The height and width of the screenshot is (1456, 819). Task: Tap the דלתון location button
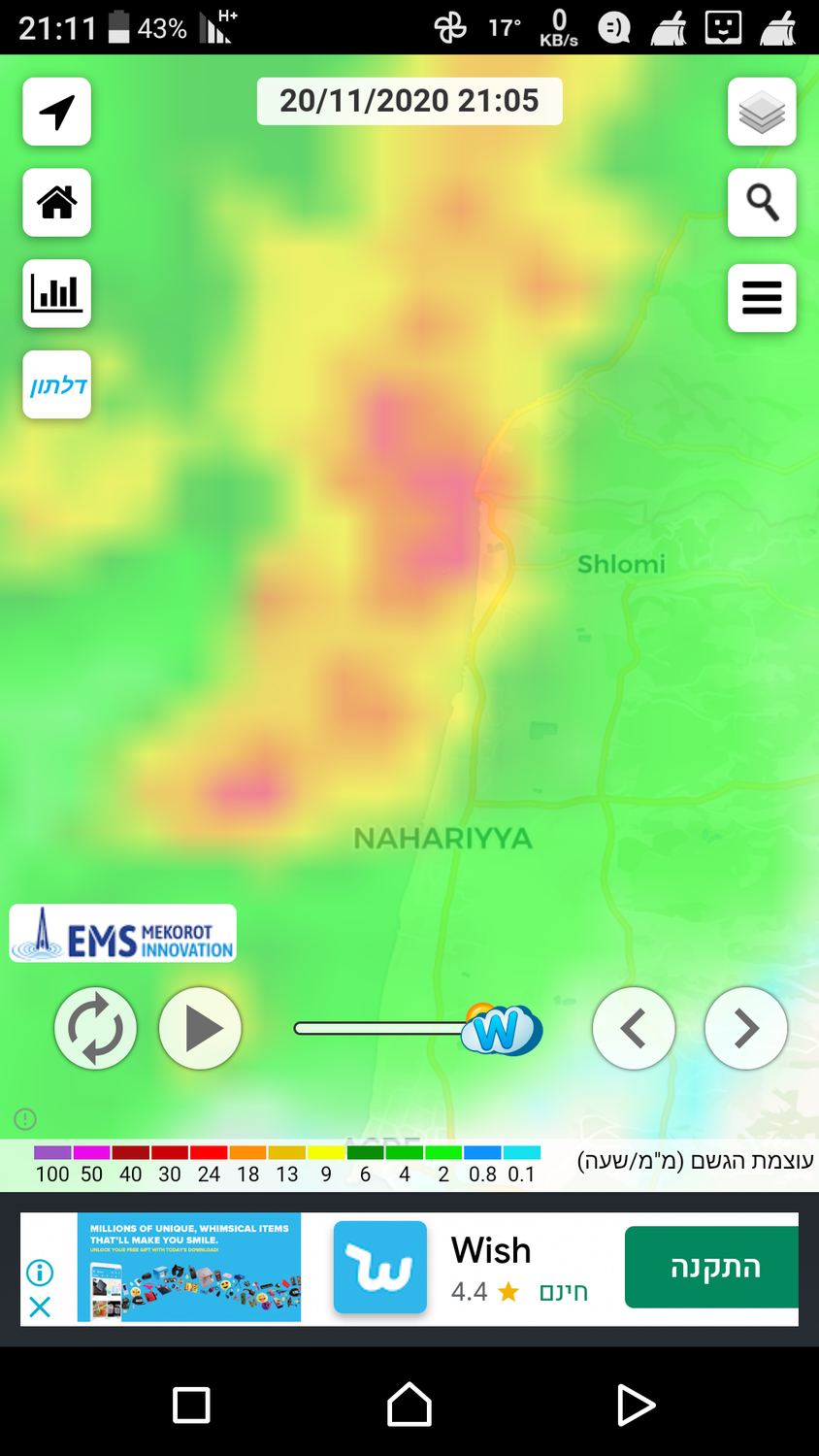57,384
